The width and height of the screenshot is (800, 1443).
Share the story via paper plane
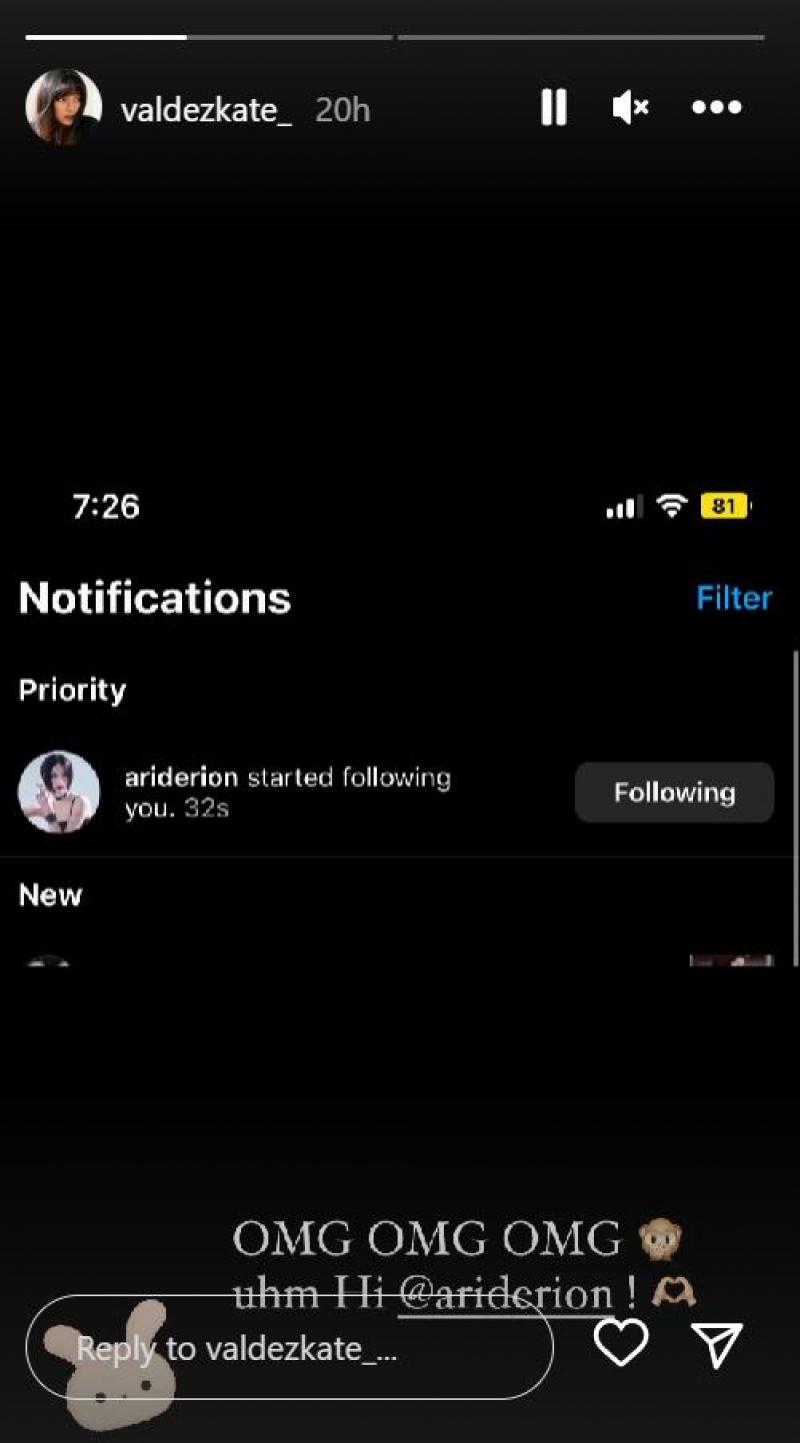717,1345
